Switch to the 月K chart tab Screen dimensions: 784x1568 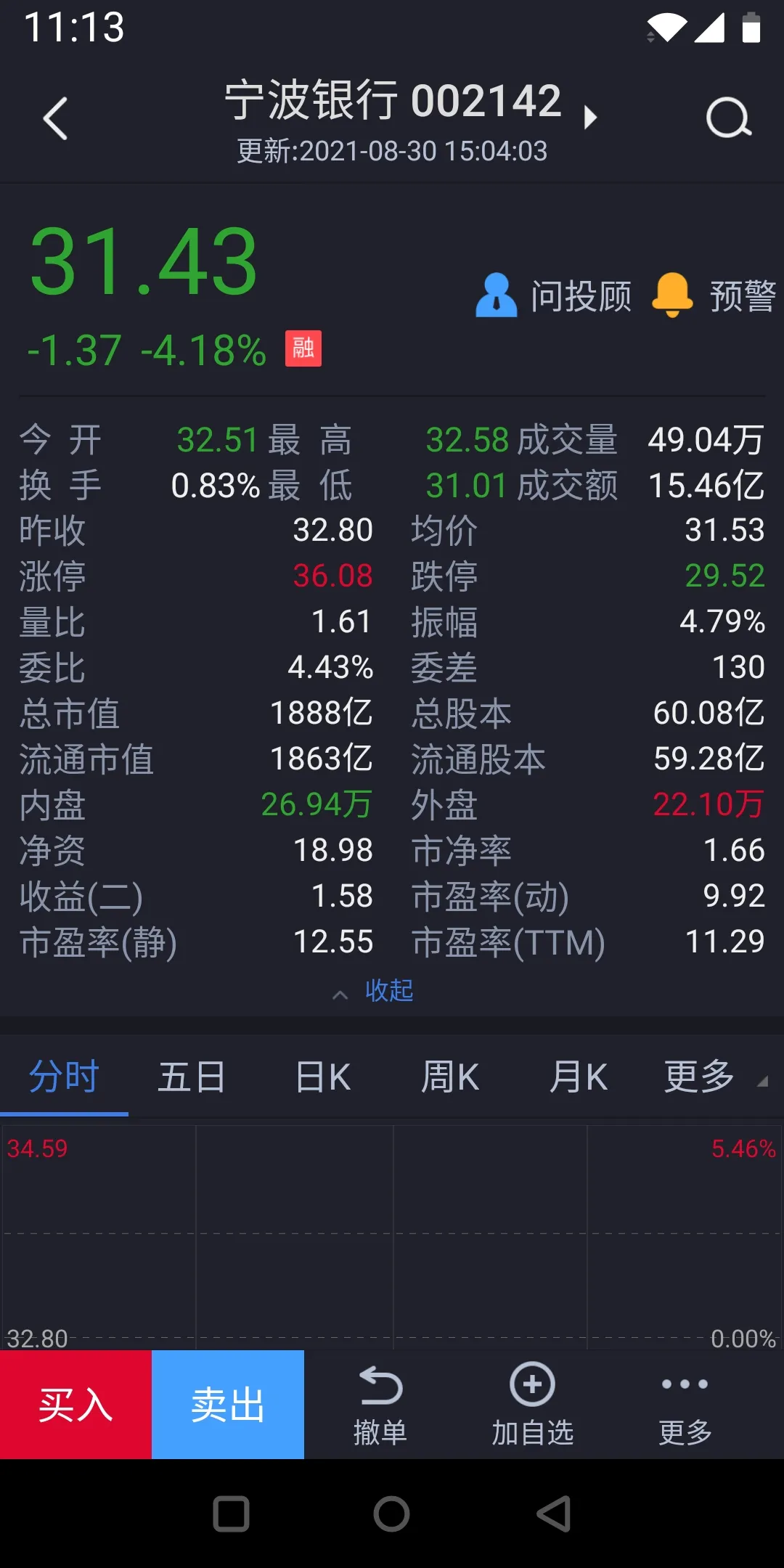point(579,1077)
